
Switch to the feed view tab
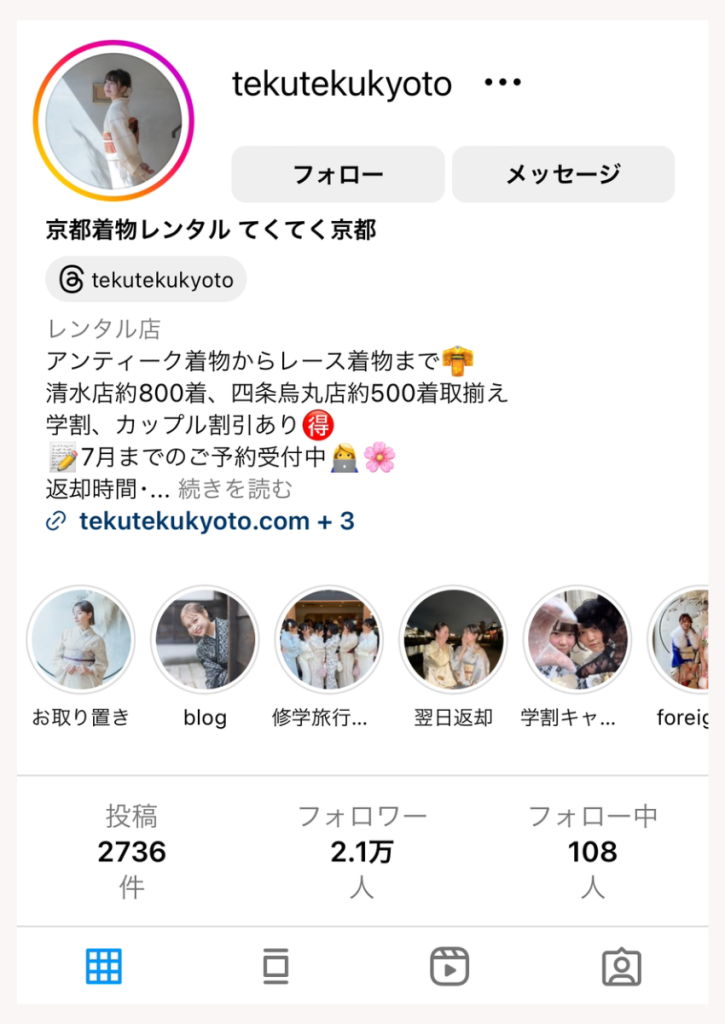click(276, 967)
